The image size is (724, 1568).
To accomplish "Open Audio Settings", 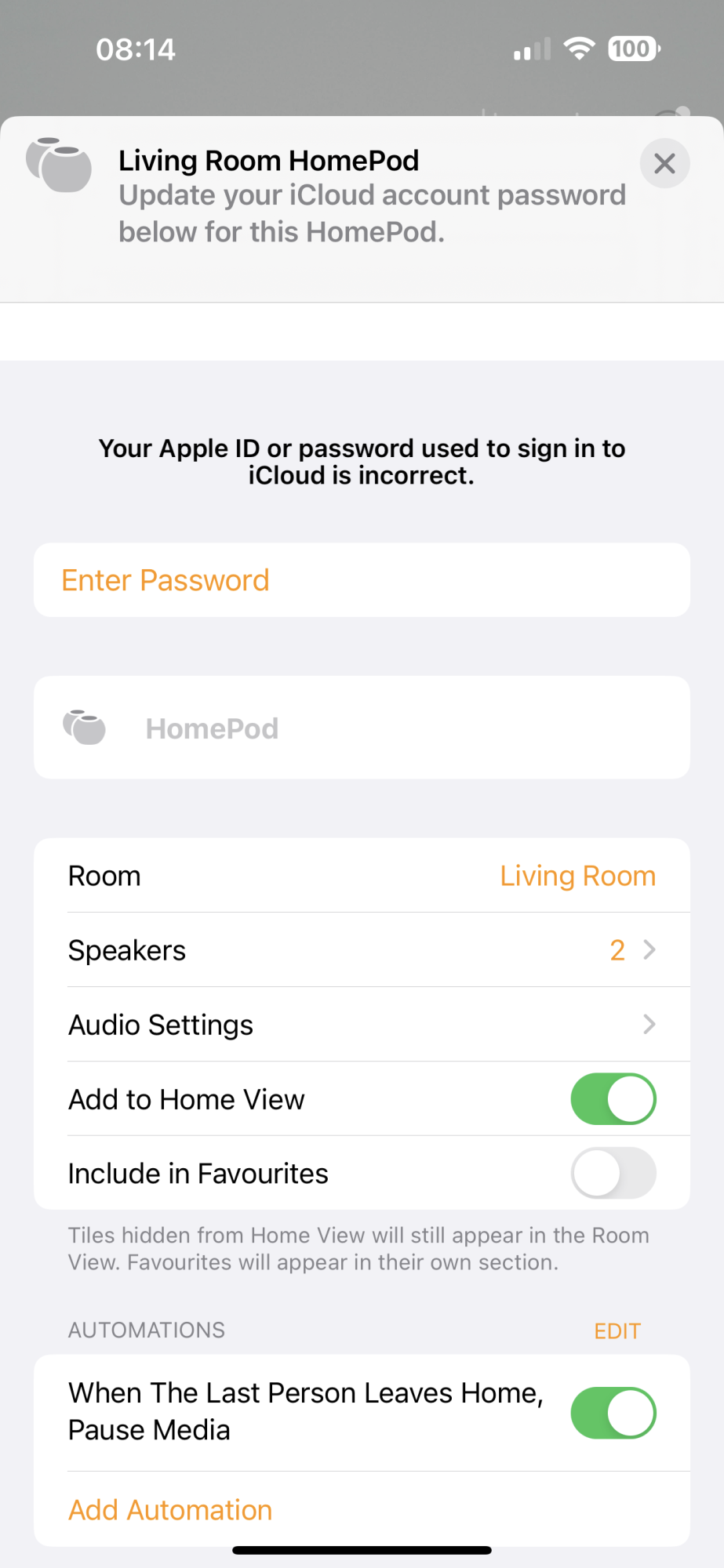I will coord(362,1025).
